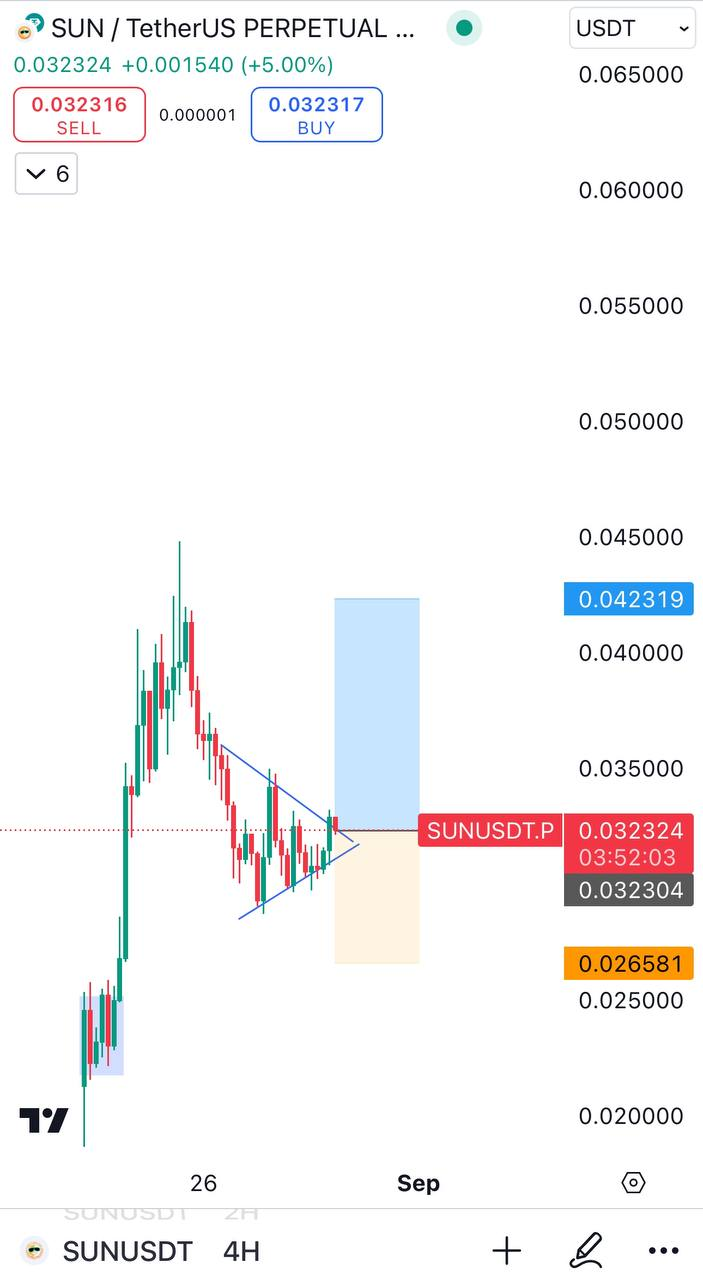Tap the red SELL button
Screen dimensions: 703x1280
(79, 114)
